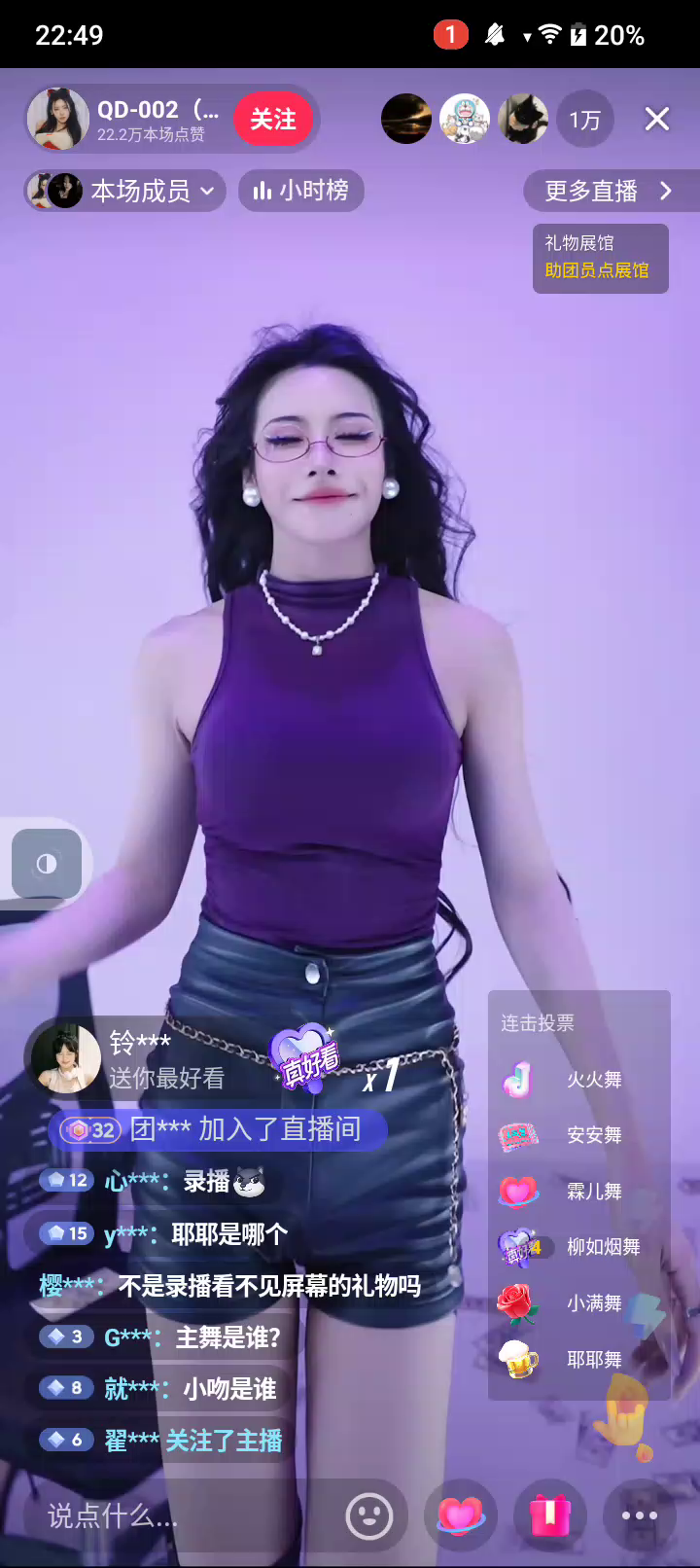Open 更多直播 more live streams
Image resolution: width=700 pixels, height=1568 pixels.
click(609, 191)
